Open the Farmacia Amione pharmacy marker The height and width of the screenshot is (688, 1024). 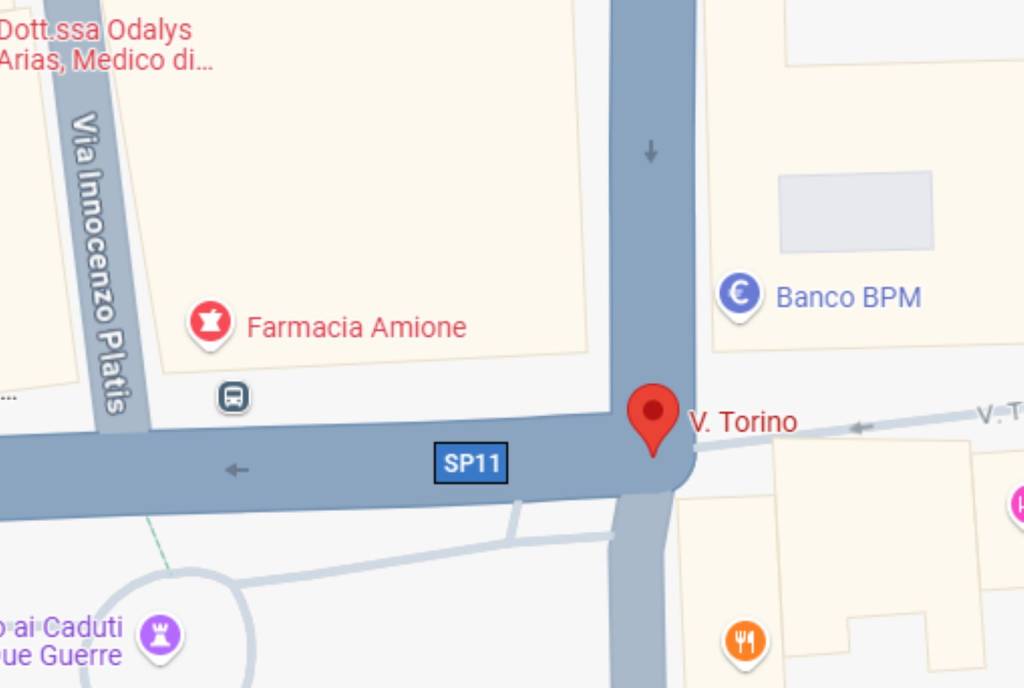211,324
